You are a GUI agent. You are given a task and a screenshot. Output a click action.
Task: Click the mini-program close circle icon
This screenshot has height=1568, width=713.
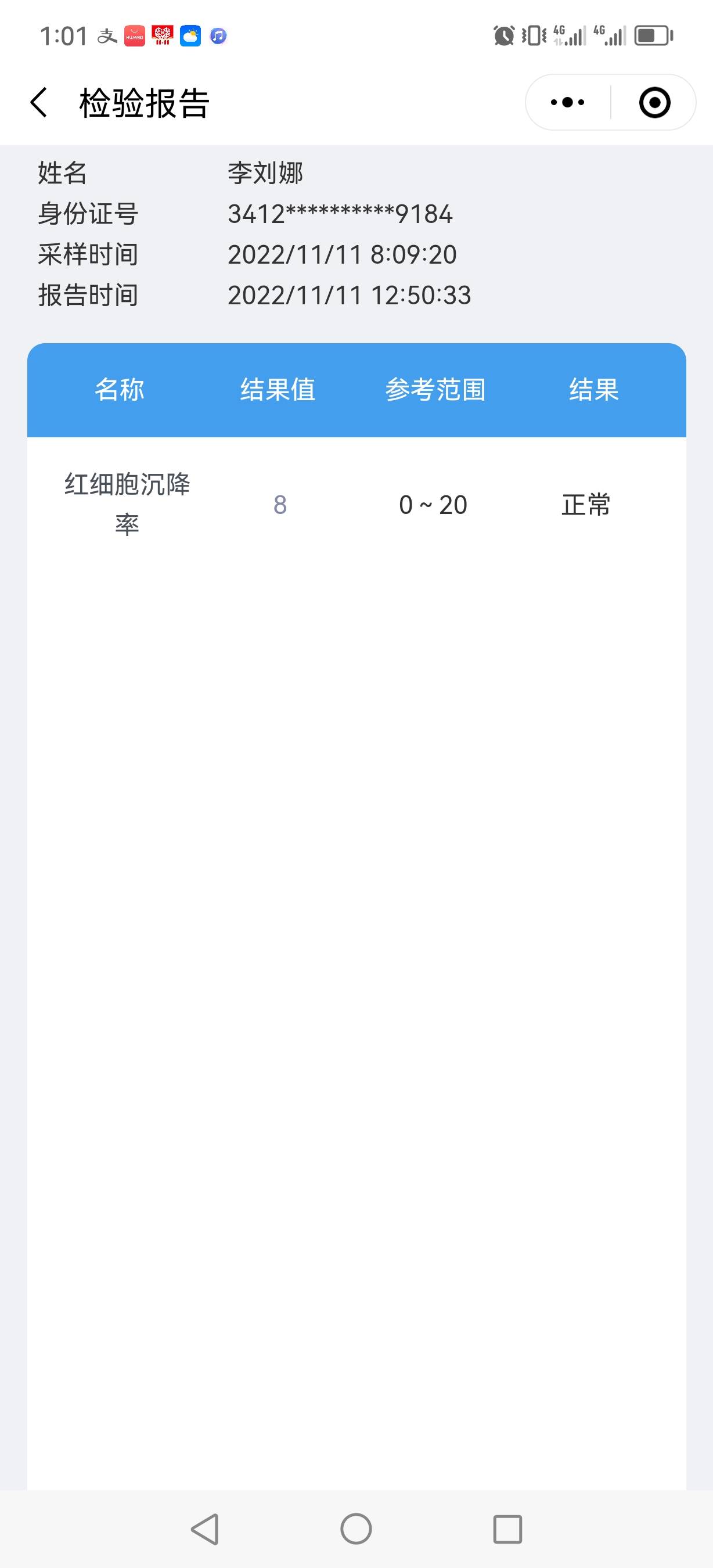pyautogui.click(x=654, y=102)
